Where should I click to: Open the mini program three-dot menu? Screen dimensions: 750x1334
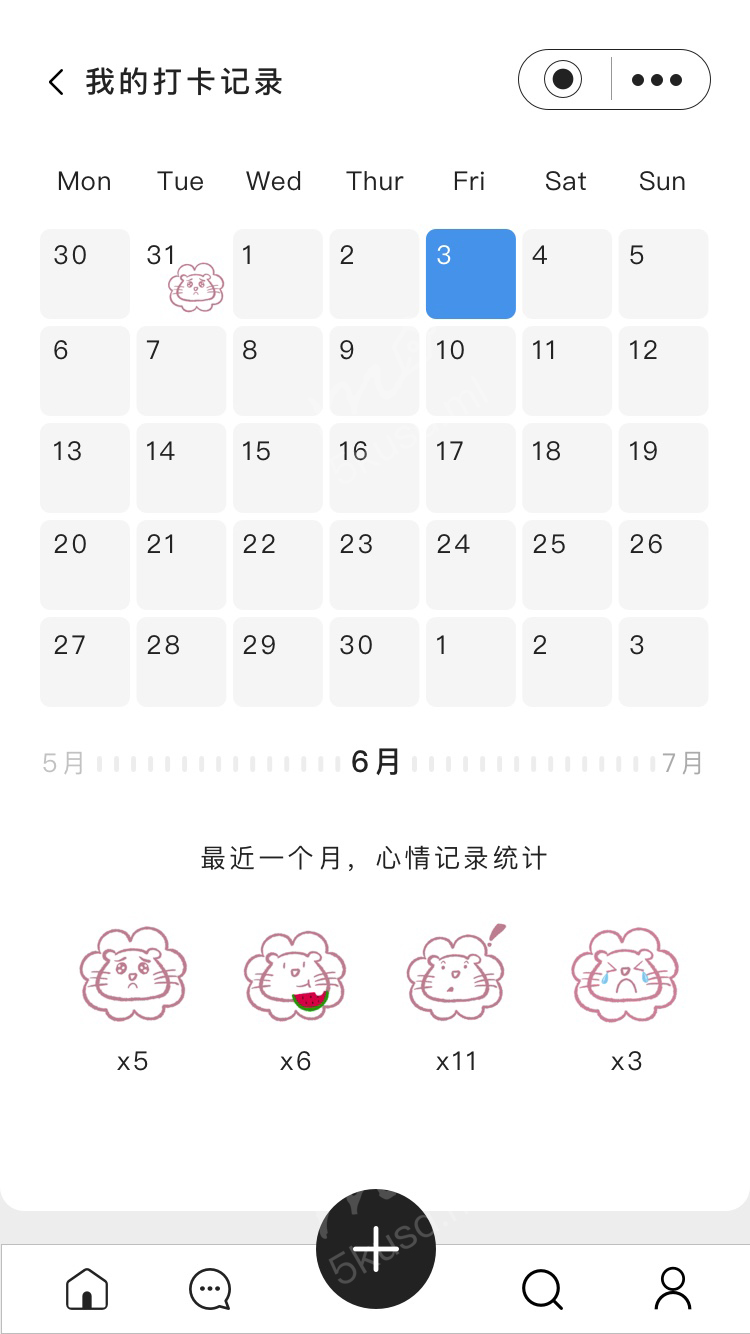pyautogui.click(x=657, y=80)
